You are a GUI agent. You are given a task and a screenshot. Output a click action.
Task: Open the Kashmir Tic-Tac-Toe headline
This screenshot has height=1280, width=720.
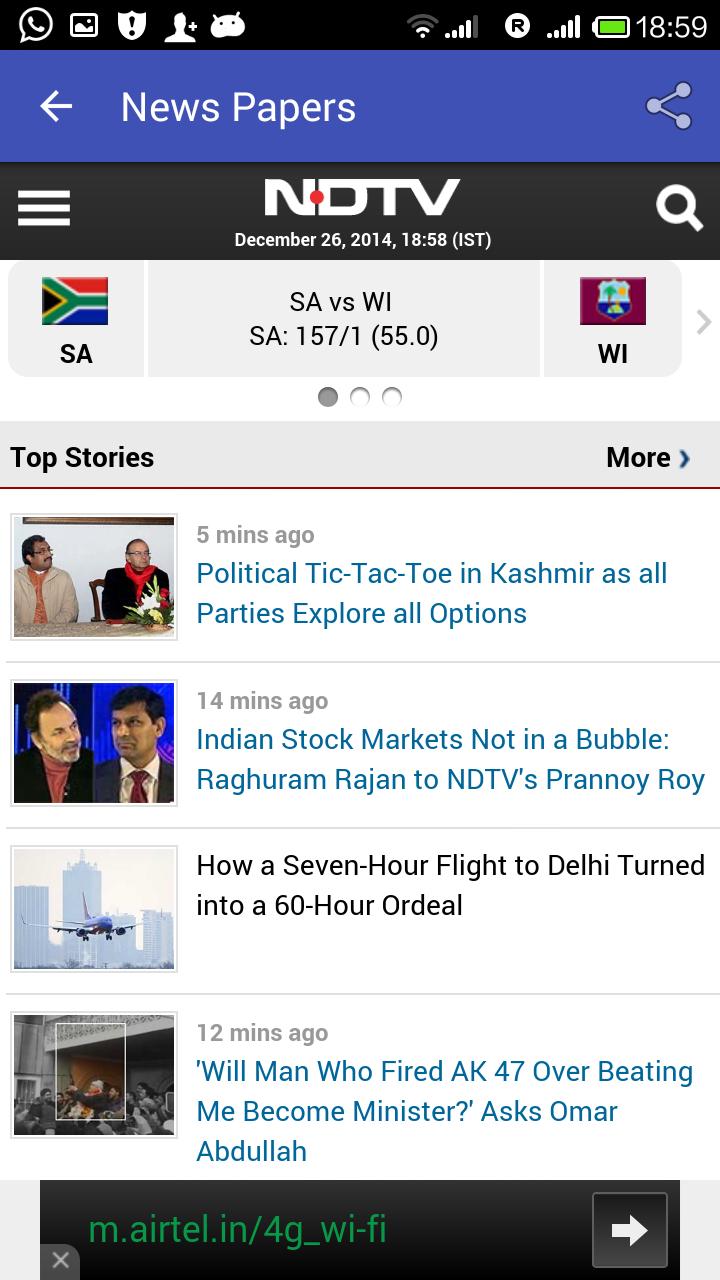[x=432, y=593]
